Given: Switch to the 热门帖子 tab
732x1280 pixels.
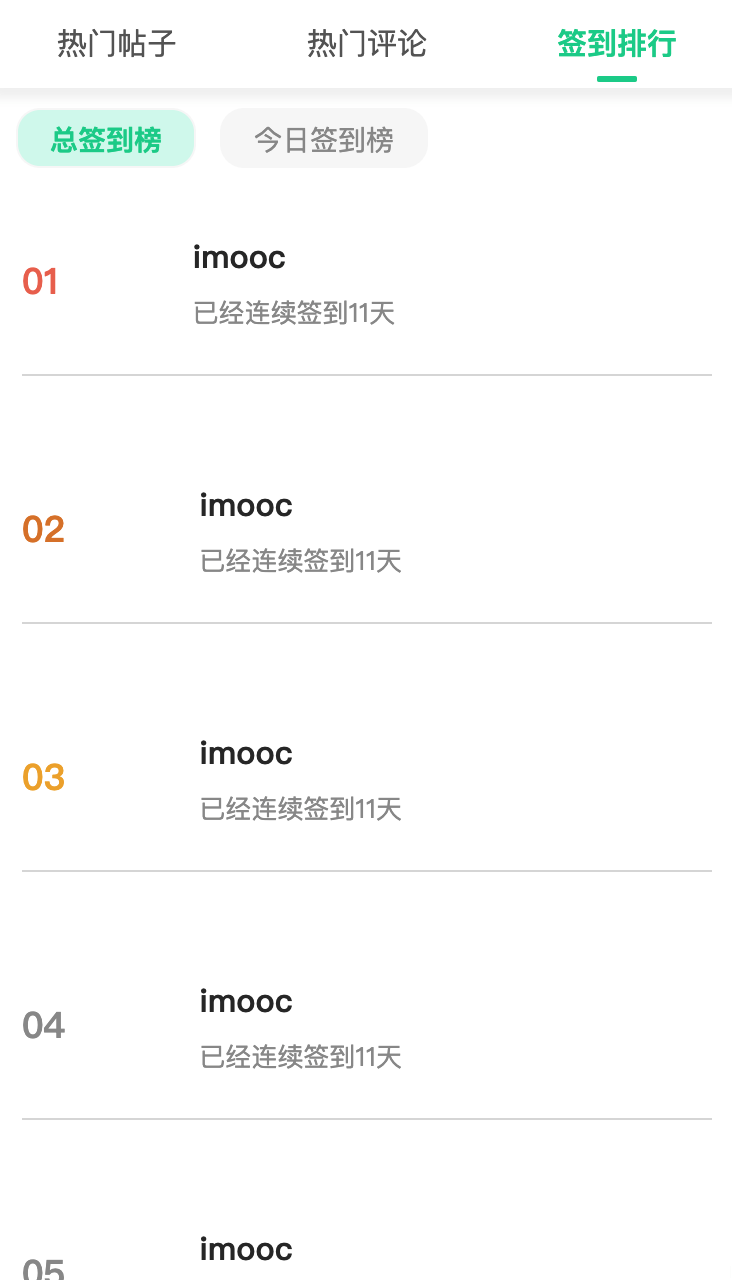Looking at the screenshot, I should tap(117, 44).
